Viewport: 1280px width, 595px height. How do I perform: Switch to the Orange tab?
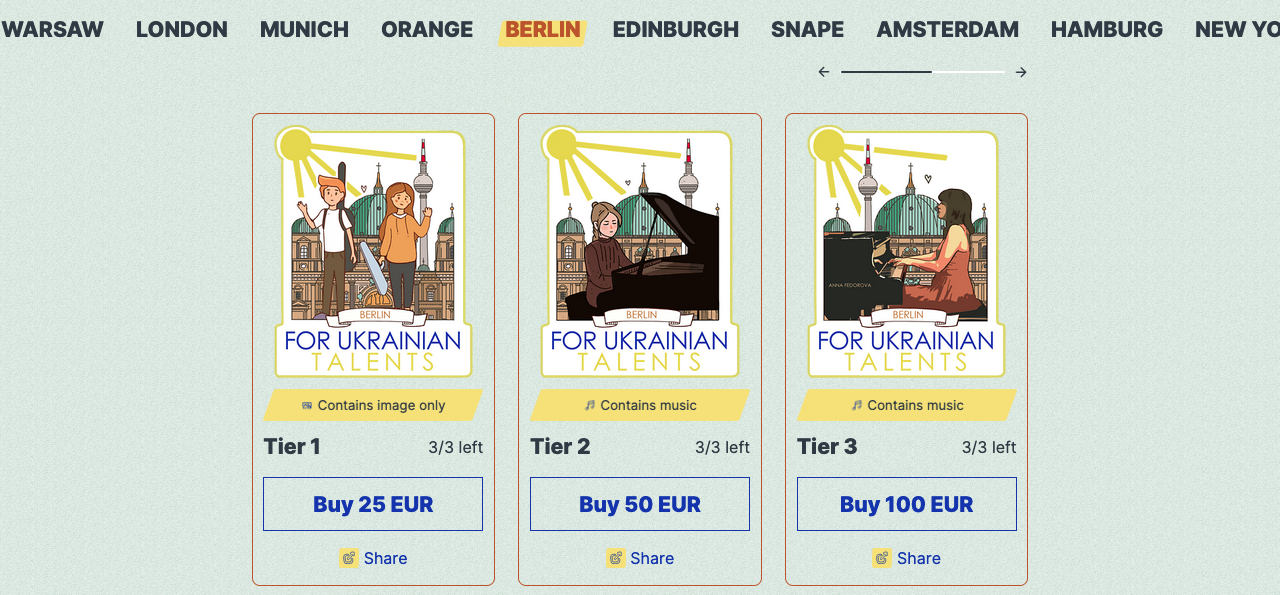pyautogui.click(x=427, y=30)
